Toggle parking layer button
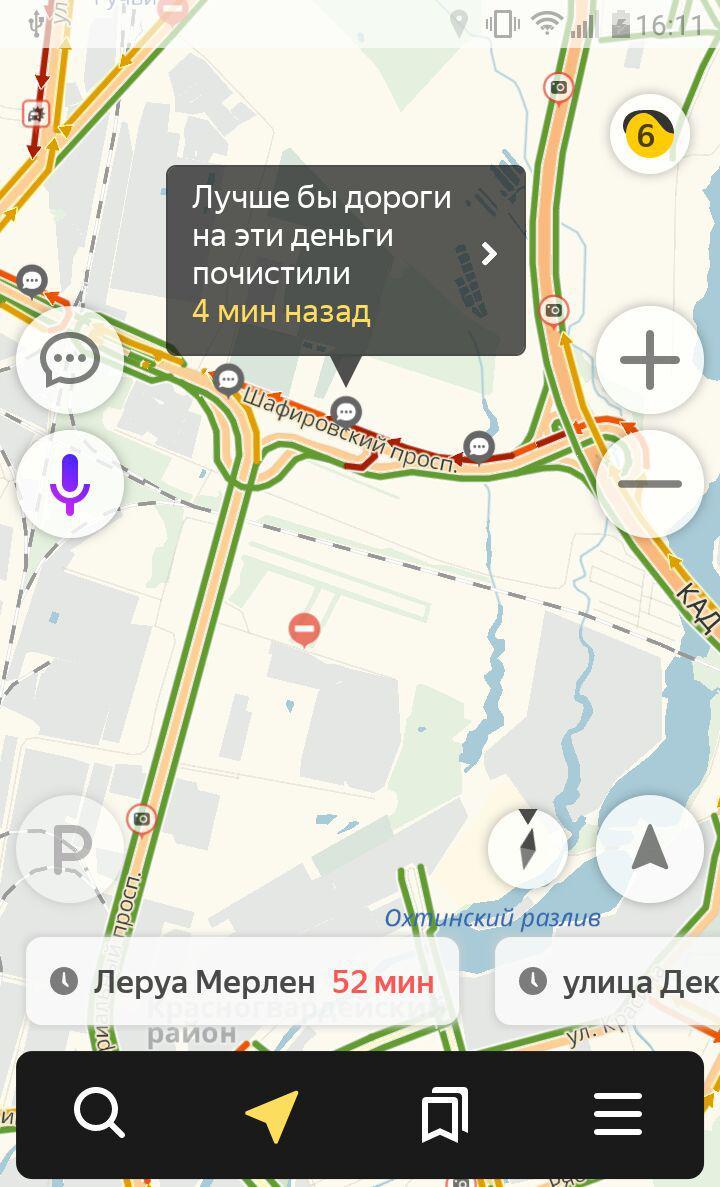Viewport: 720px width, 1187px height. point(70,849)
